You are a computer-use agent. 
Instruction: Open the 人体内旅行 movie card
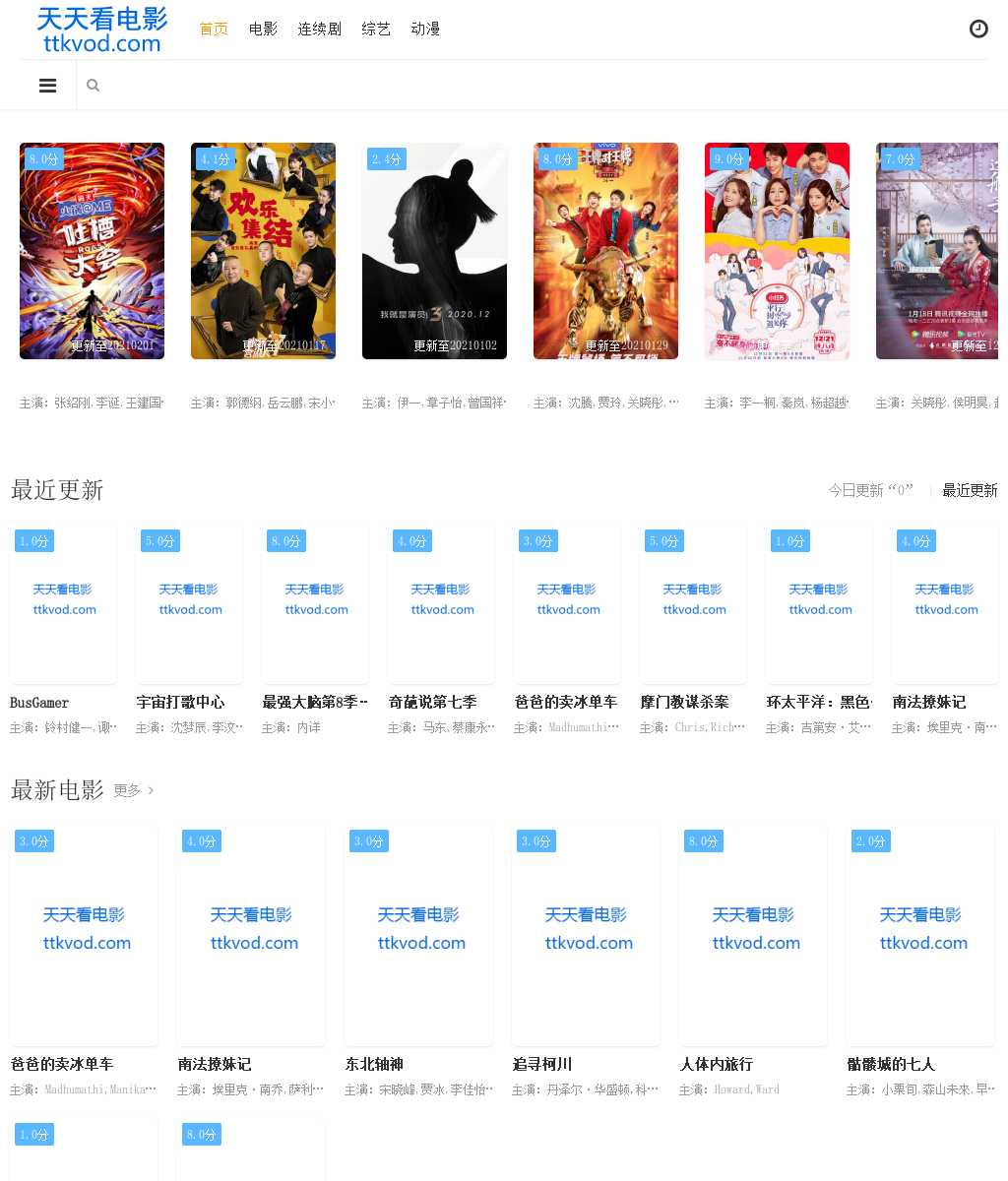click(753, 935)
